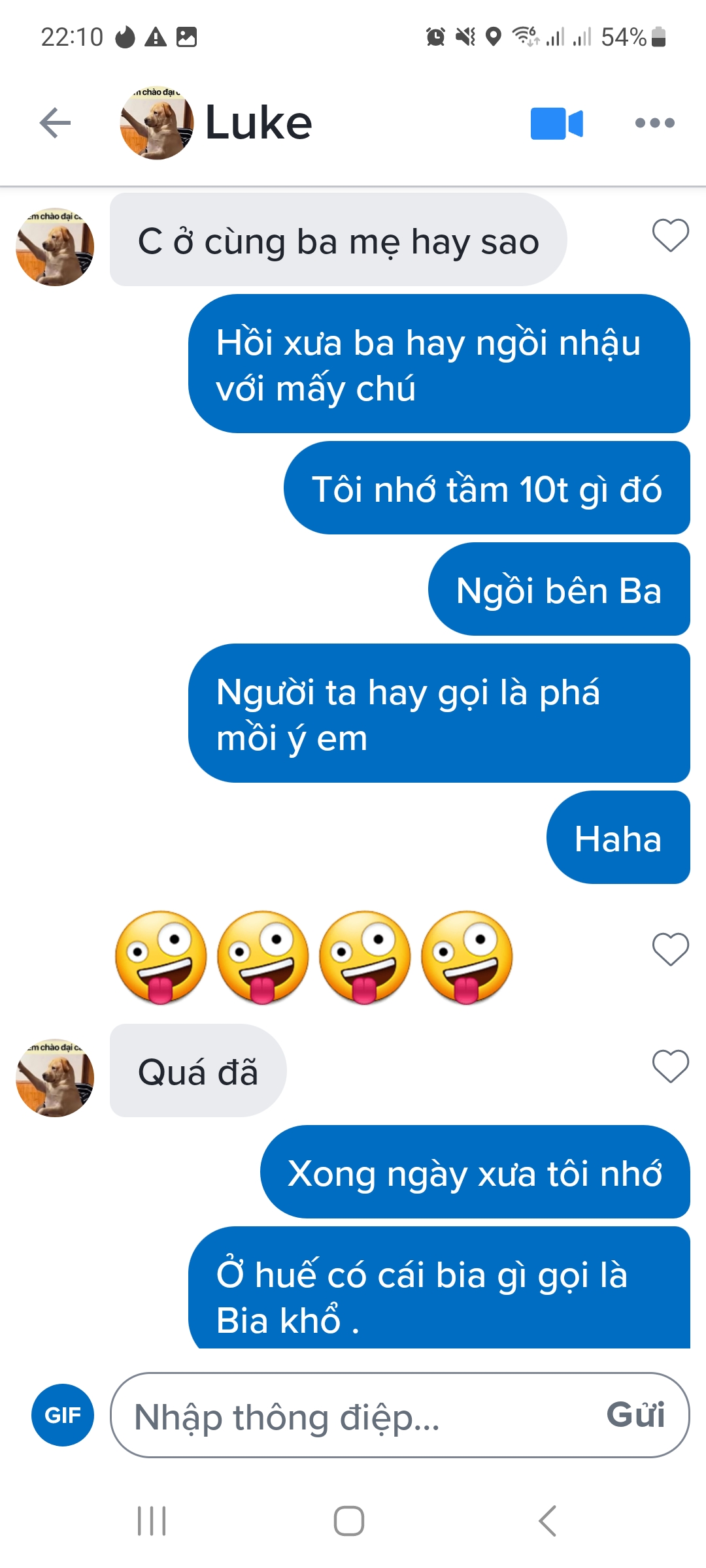The width and height of the screenshot is (706, 1568).
Task: Like the message "C ở cùng ba mẹ hay sao"
Action: (671, 235)
